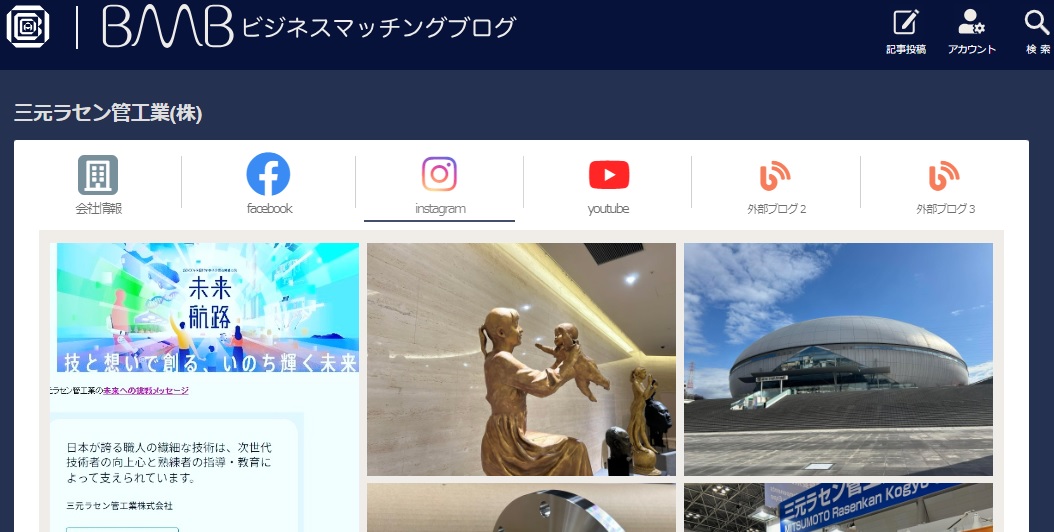Switch to the youtube tab

point(608,186)
